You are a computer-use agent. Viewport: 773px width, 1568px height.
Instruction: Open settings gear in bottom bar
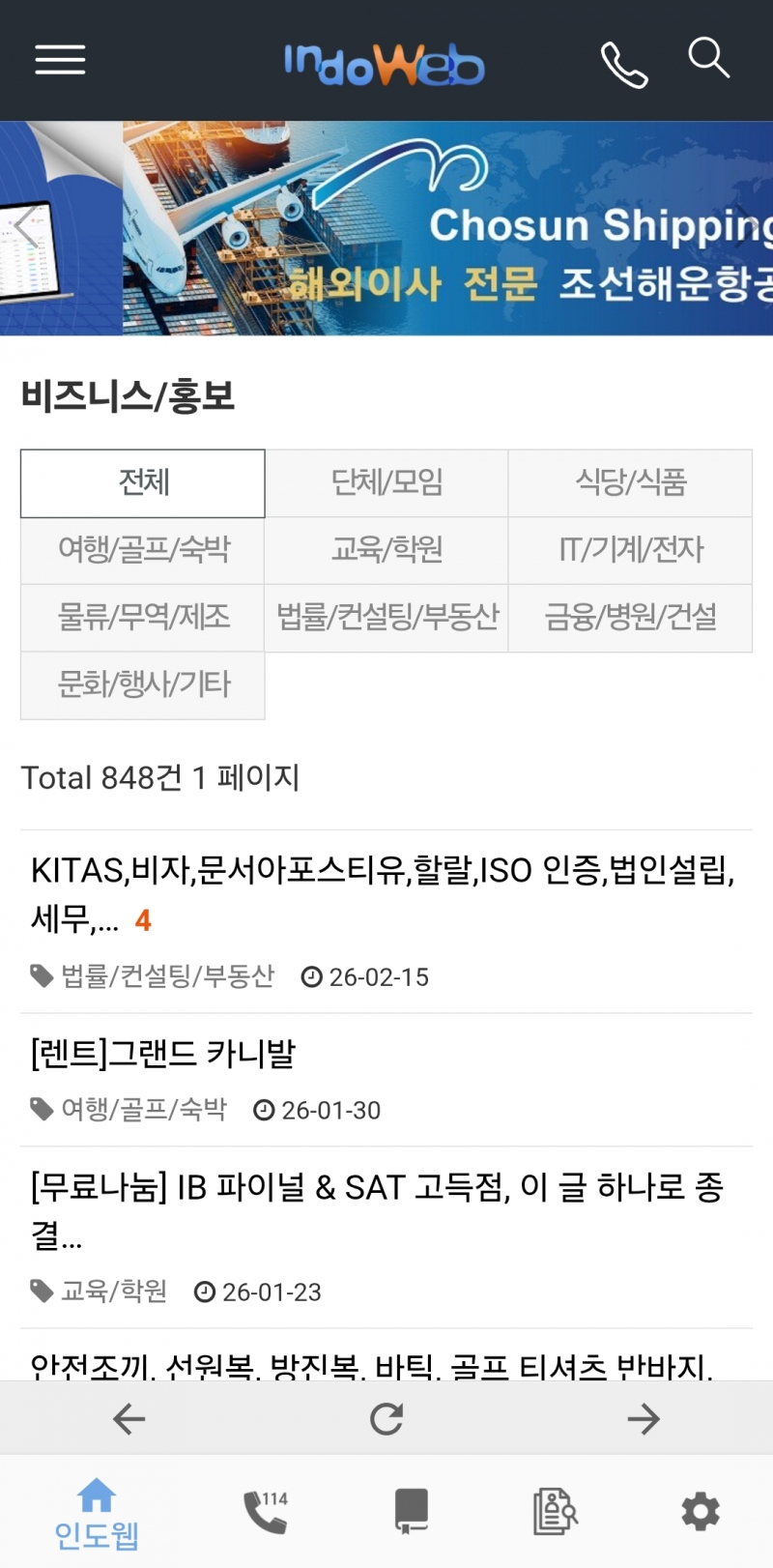[701, 1511]
